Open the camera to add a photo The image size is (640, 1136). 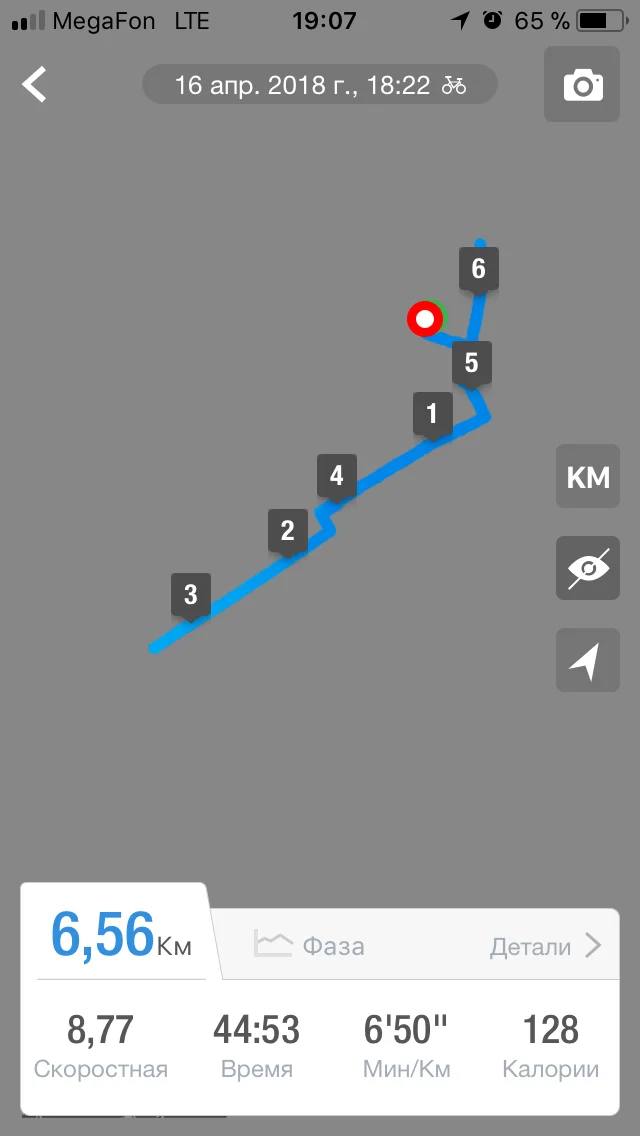click(583, 86)
